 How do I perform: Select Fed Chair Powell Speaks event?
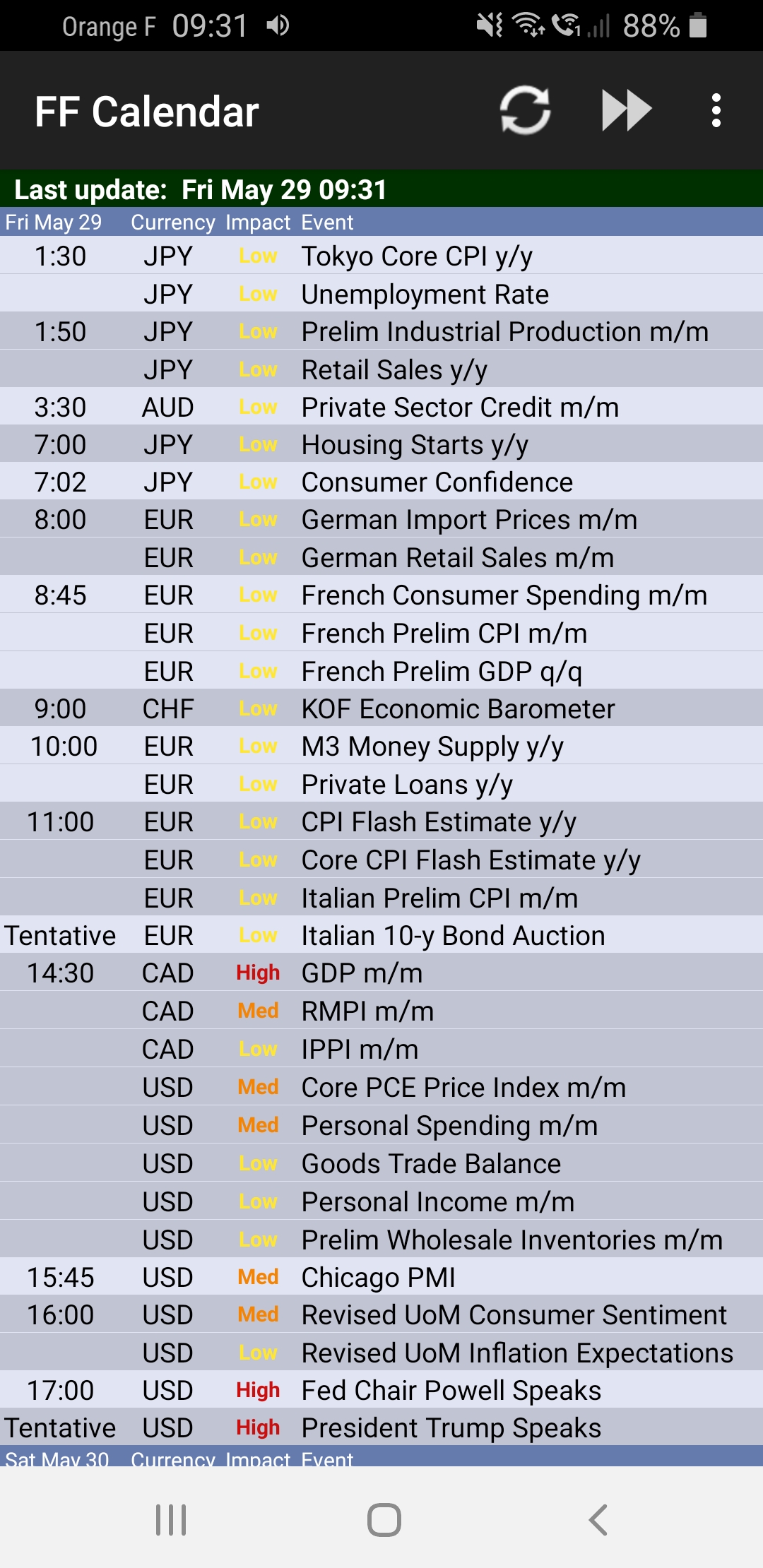tap(451, 1391)
